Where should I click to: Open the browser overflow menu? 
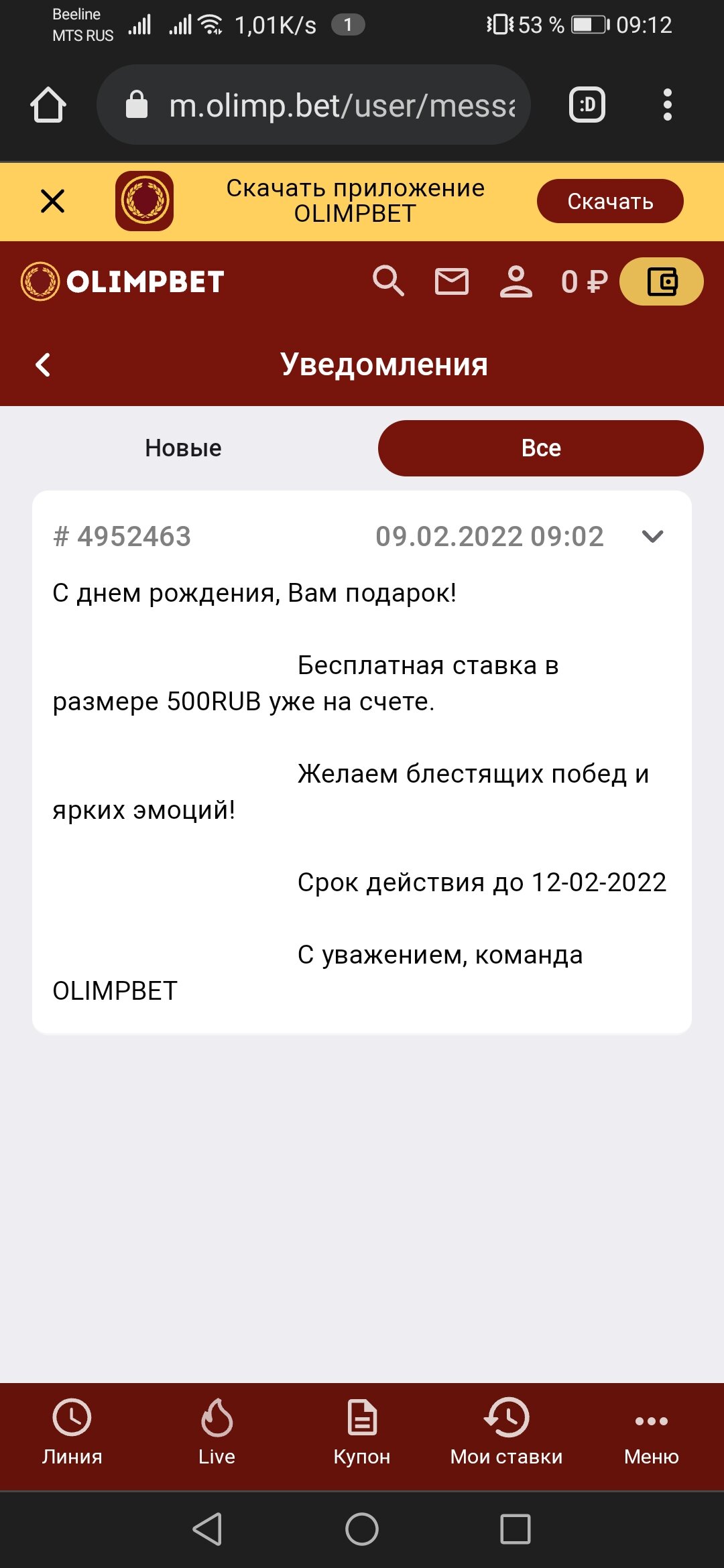pyautogui.click(x=666, y=105)
